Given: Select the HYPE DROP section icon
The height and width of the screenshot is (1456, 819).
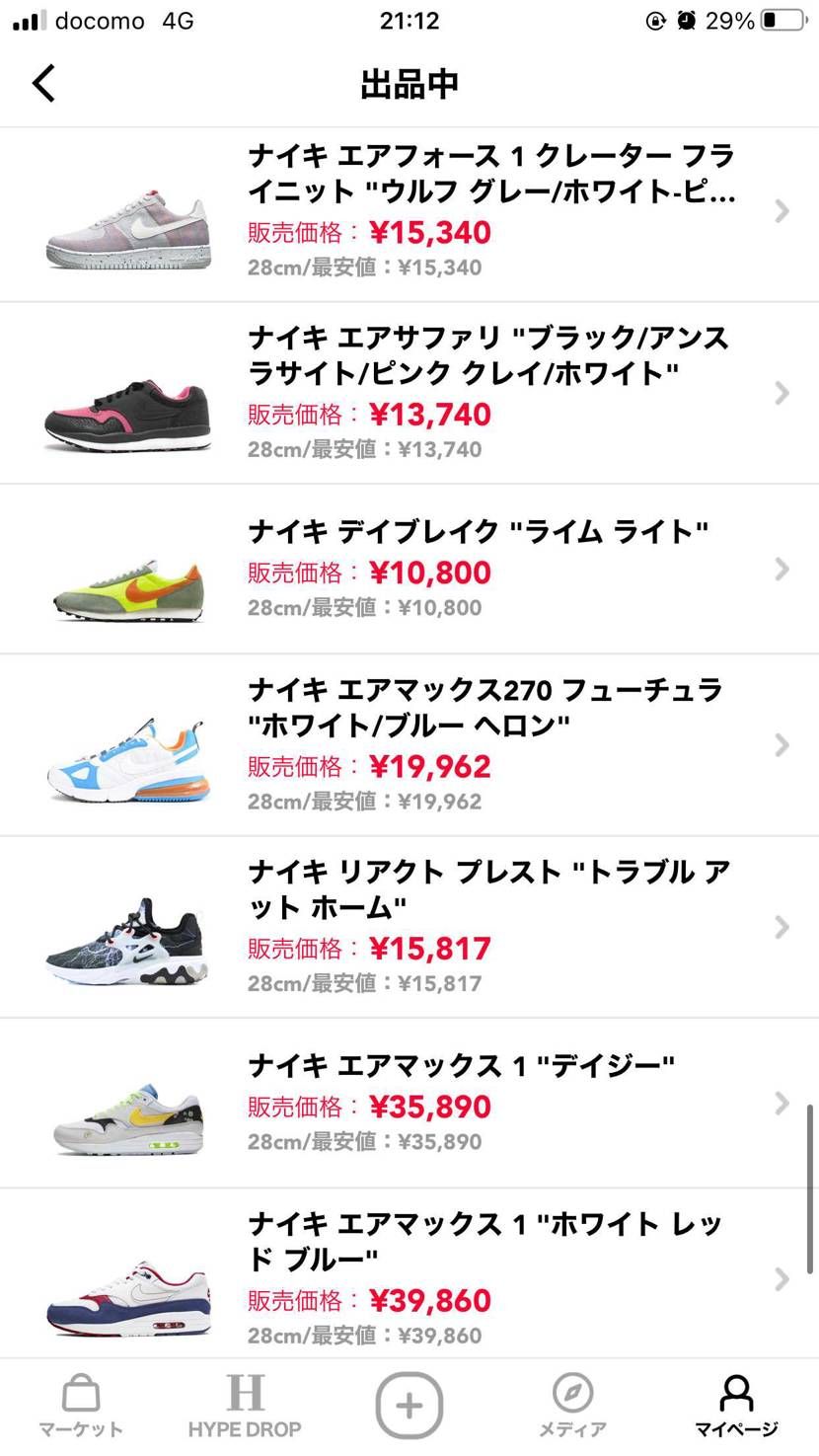Looking at the screenshot, I should click(245, 1392).
